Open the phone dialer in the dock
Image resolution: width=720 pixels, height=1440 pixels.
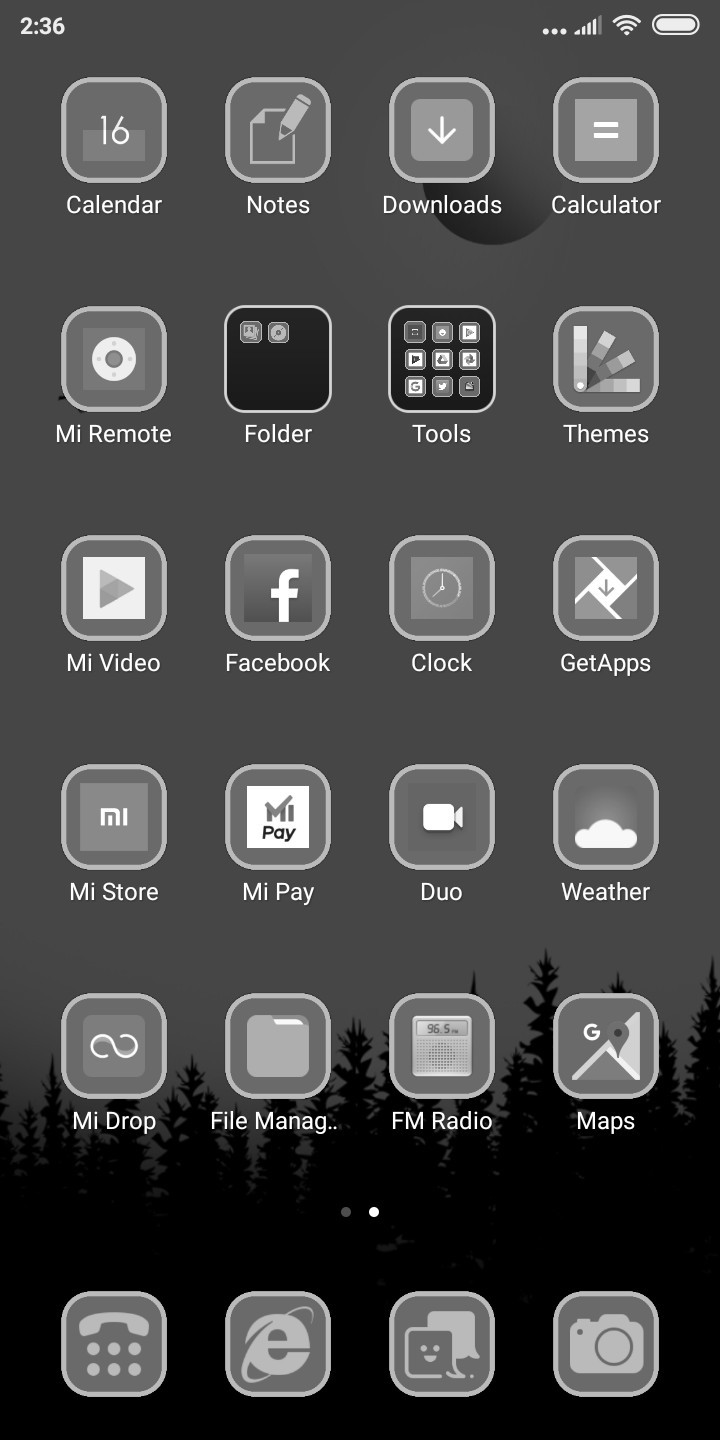point(114,1344)
